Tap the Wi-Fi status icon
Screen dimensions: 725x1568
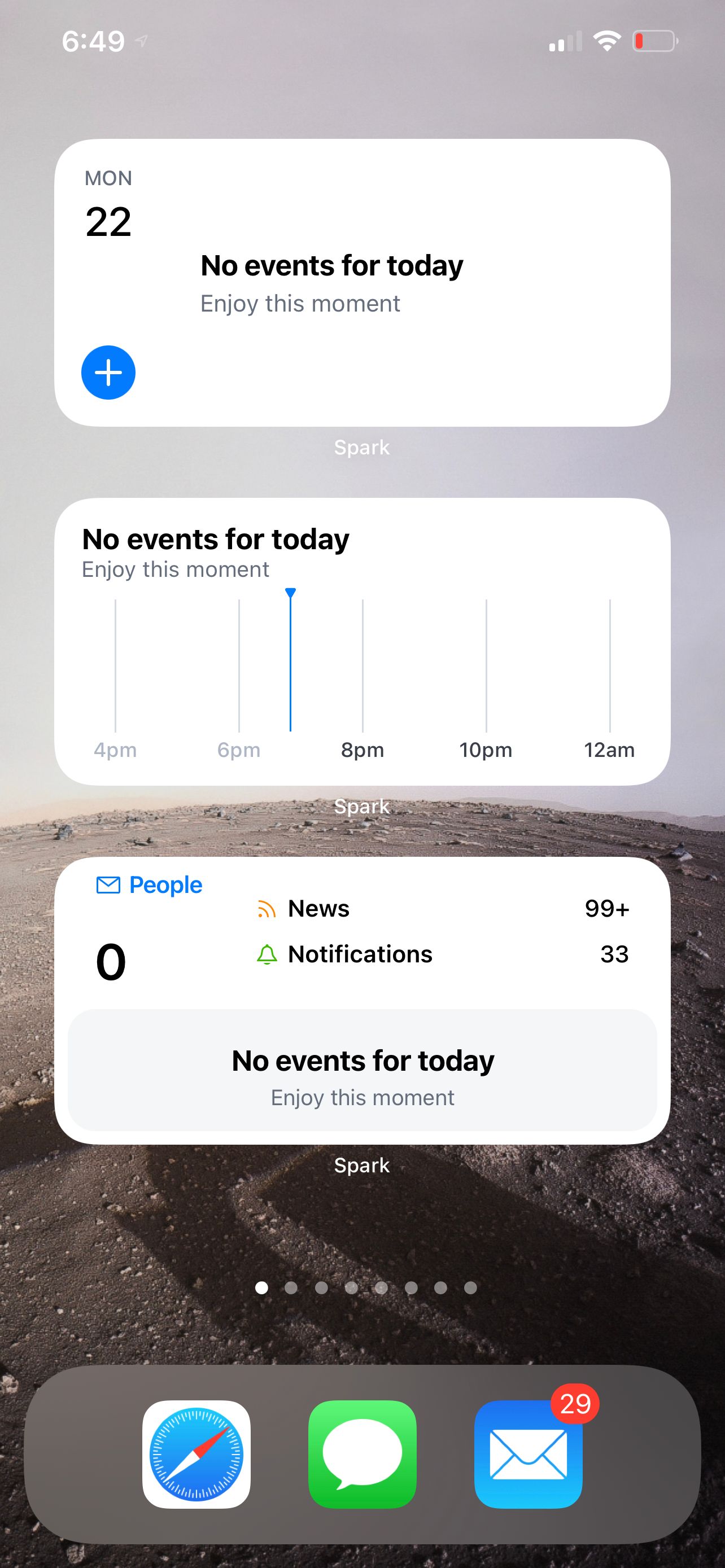(607, 40)
